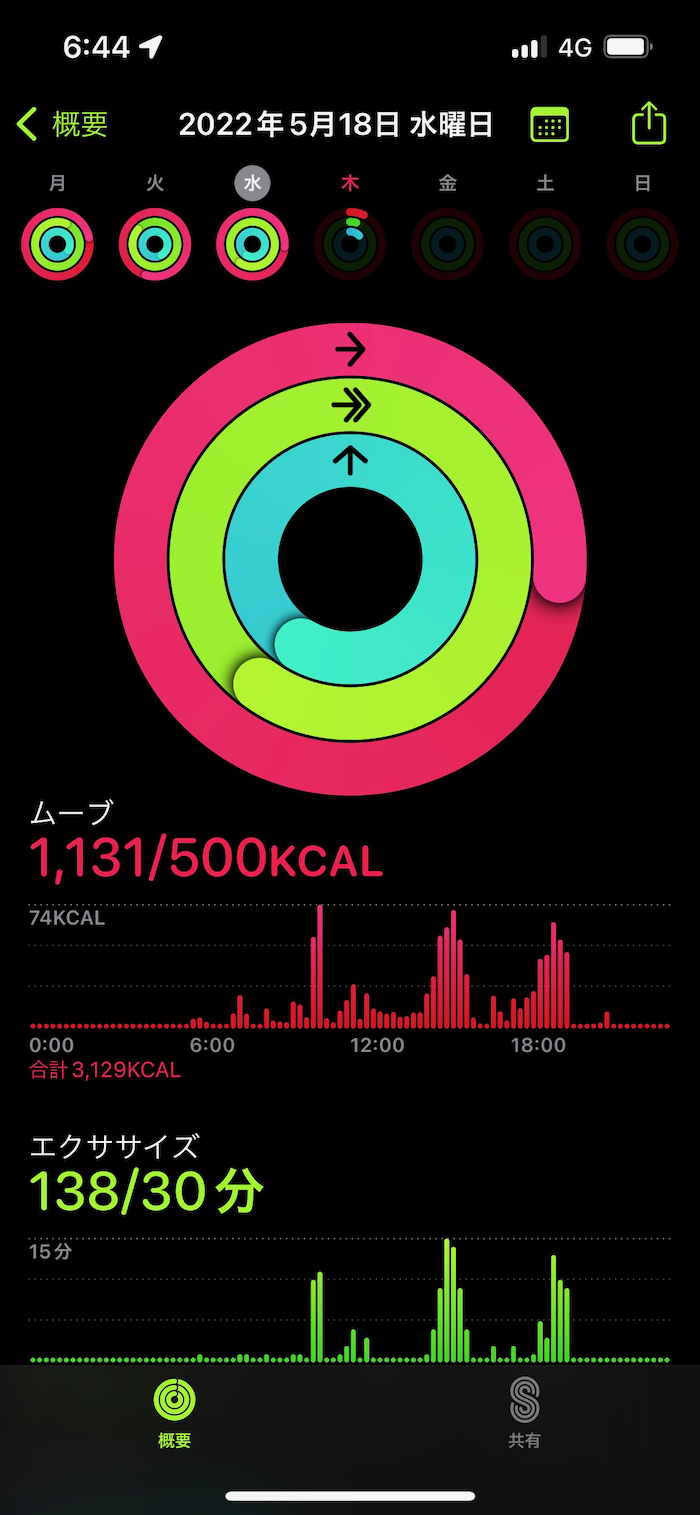
Task: Switch to the 共有 tab
Action: point(525,1412)
